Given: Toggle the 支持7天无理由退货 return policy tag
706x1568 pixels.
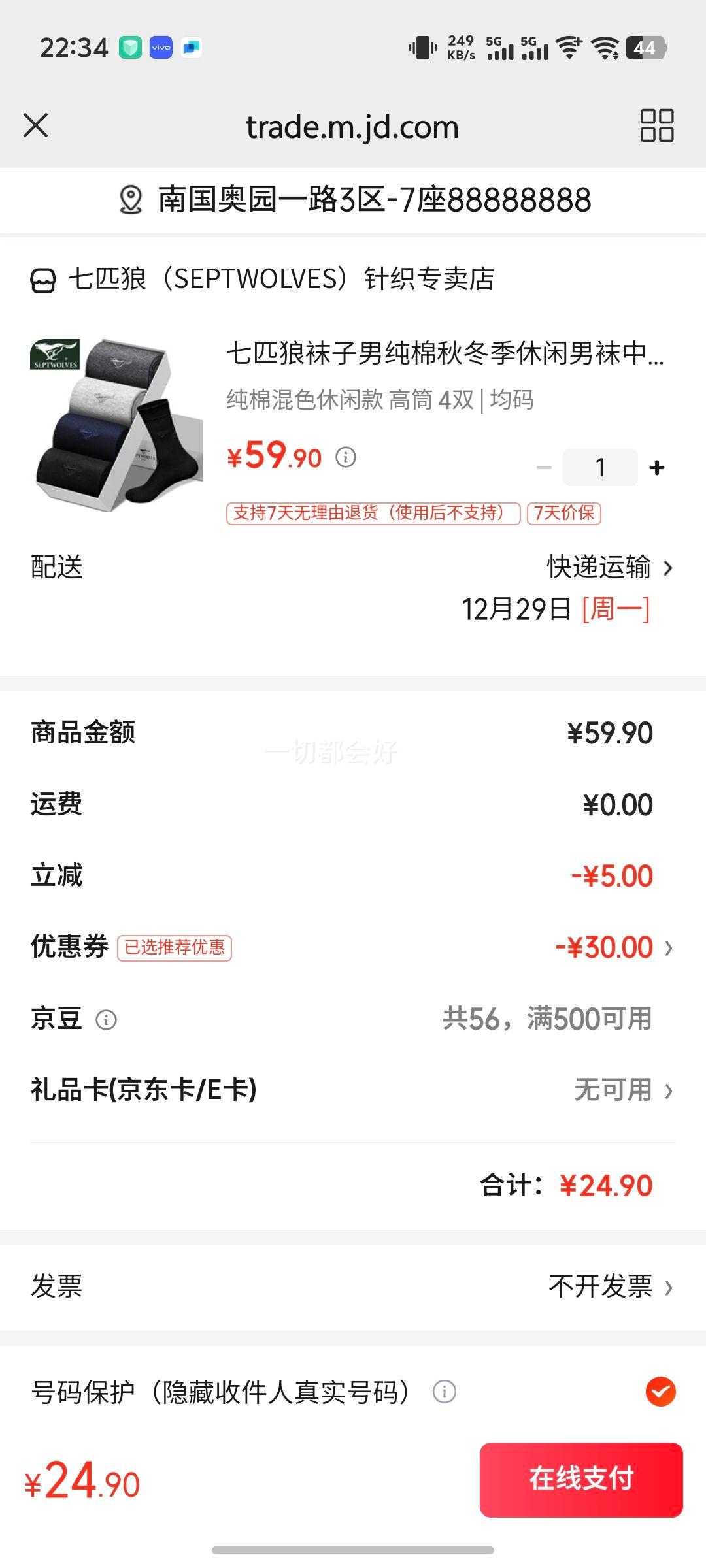Looking at the screenshot, I should 368,515.
